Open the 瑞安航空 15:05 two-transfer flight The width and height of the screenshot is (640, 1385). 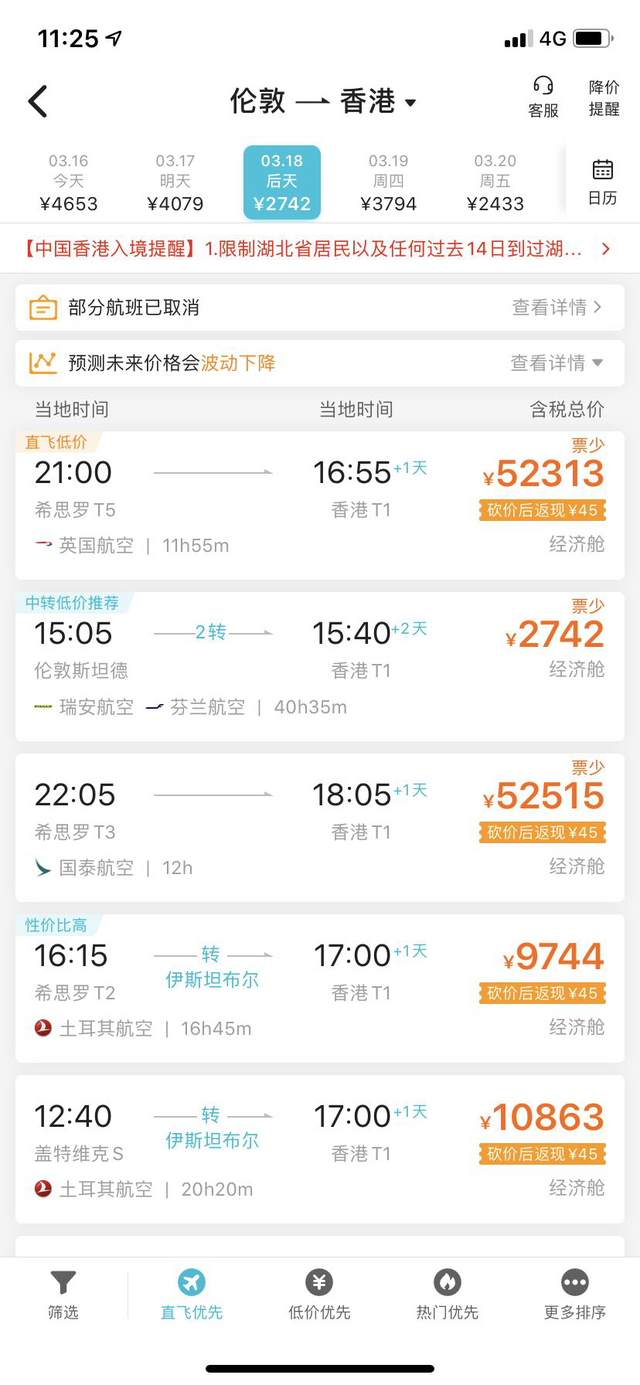(x=320, y=666)
